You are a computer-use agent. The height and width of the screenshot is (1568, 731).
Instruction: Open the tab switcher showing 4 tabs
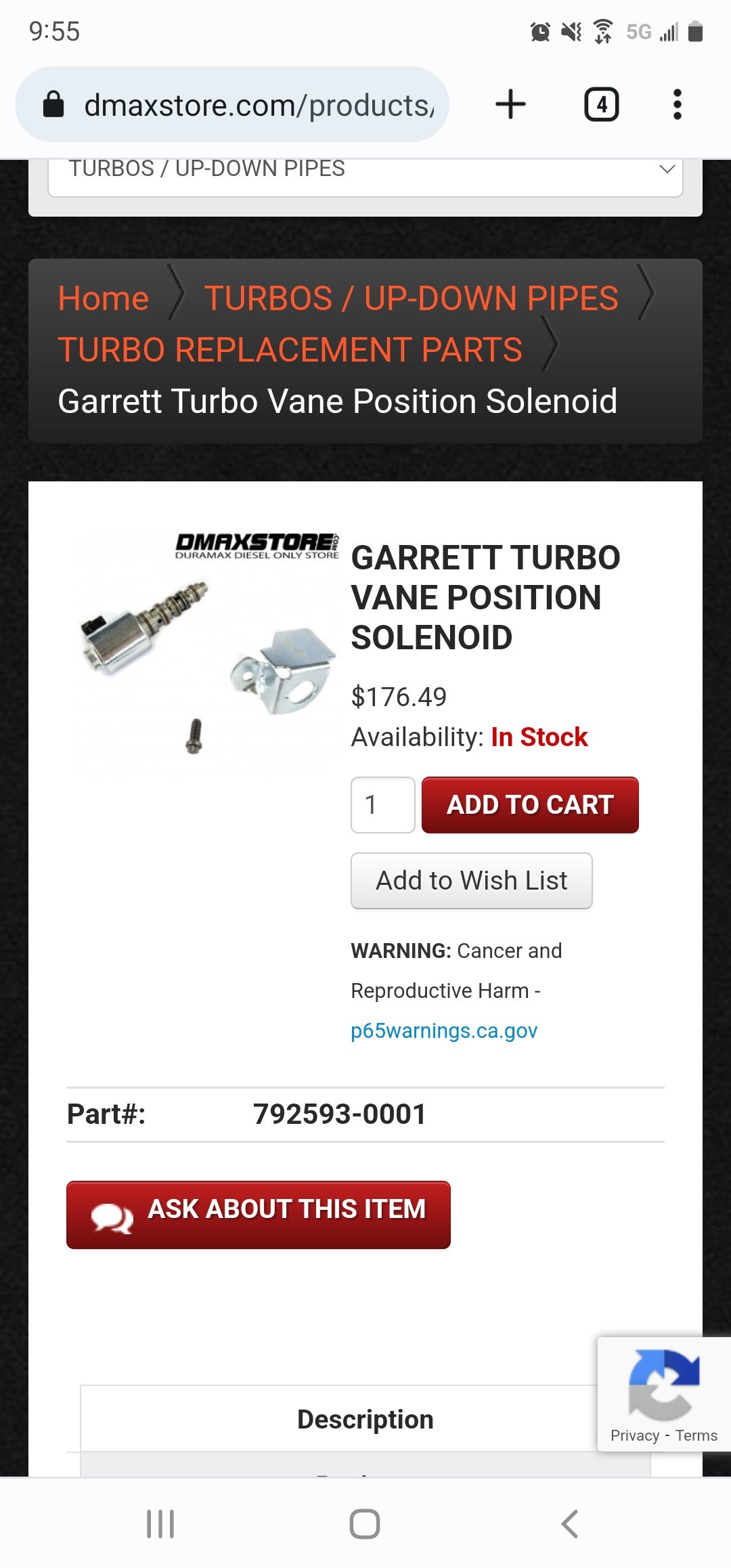[x=601, y=105]
